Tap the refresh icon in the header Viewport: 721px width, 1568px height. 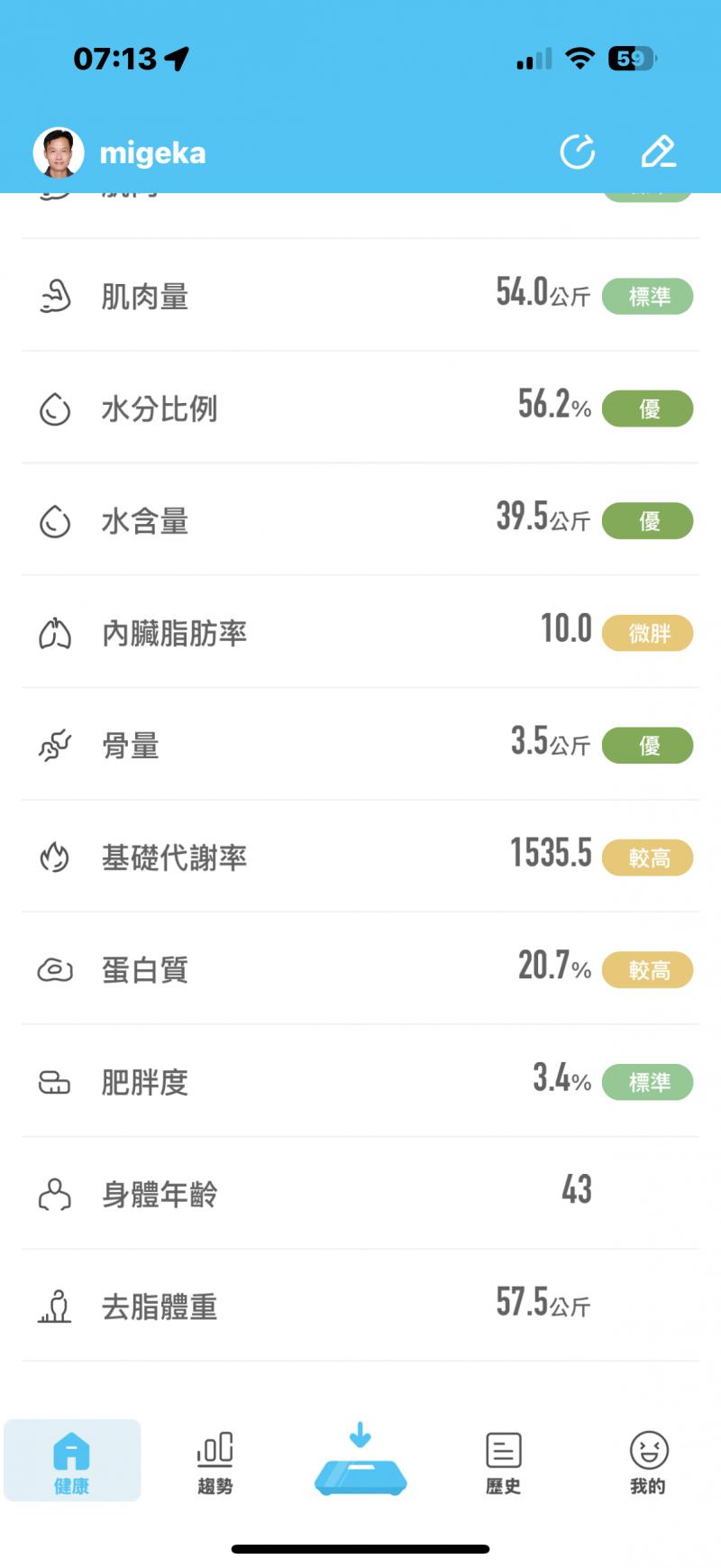click(x=577, y=151)
